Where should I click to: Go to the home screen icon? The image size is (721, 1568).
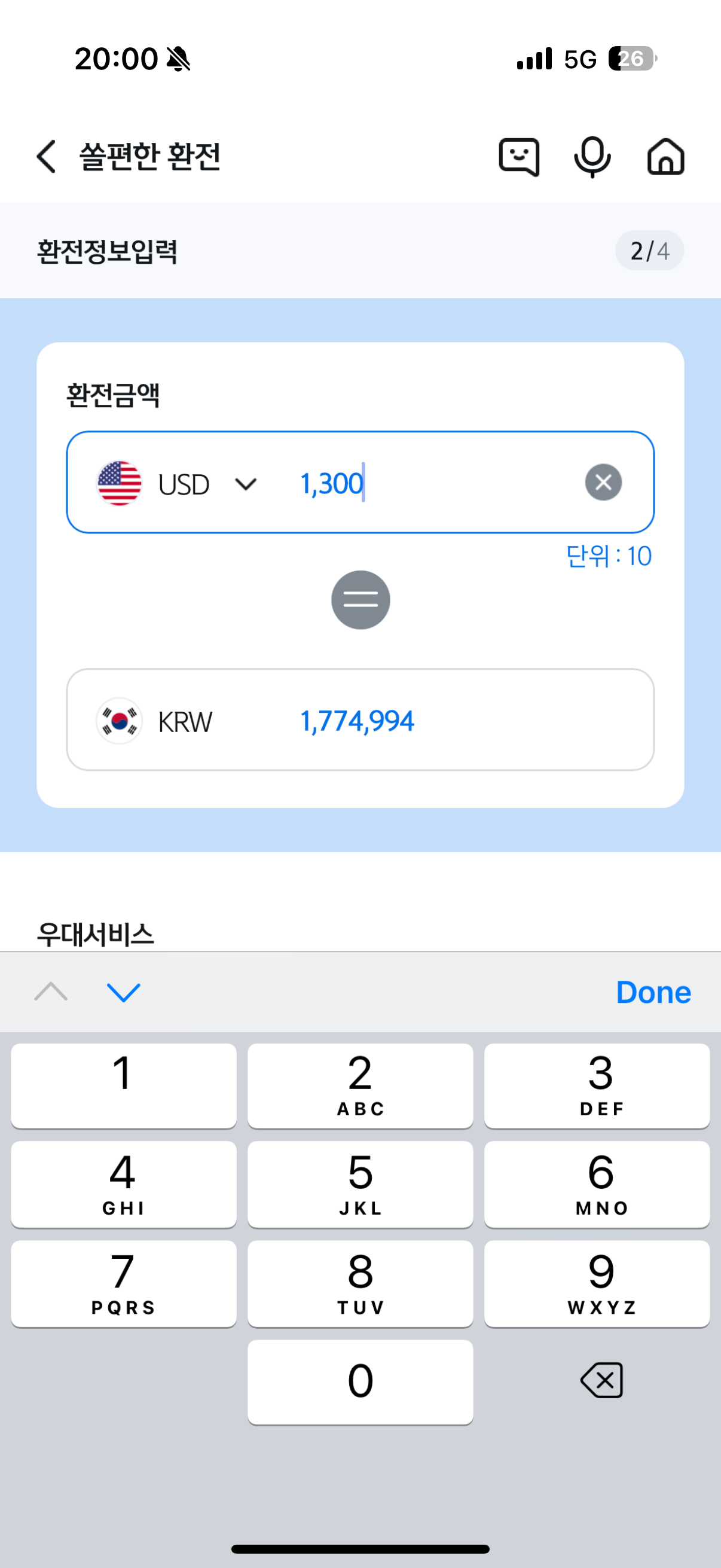pos(665,157)
